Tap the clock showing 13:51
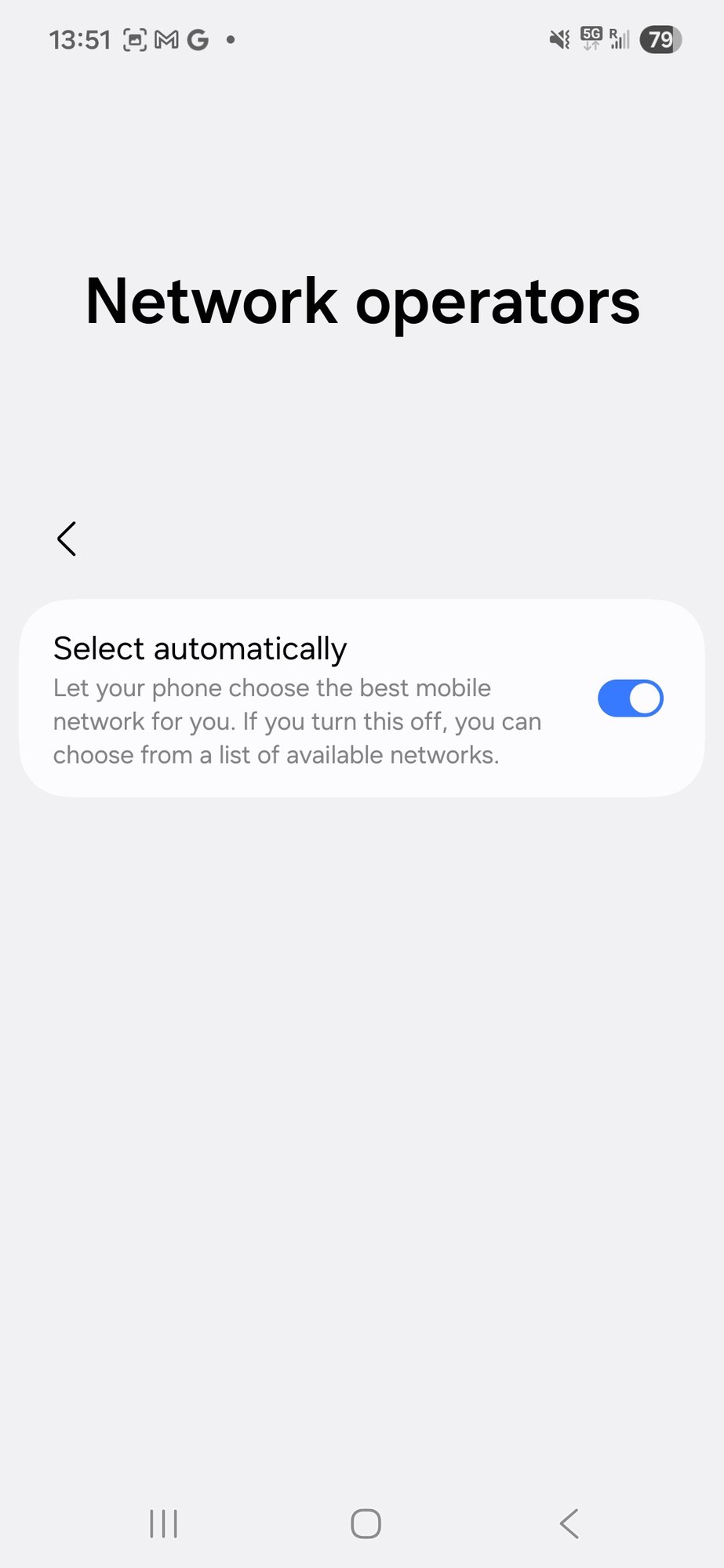This screenshot has height=1568, width=724. click(x=78, y=39)
